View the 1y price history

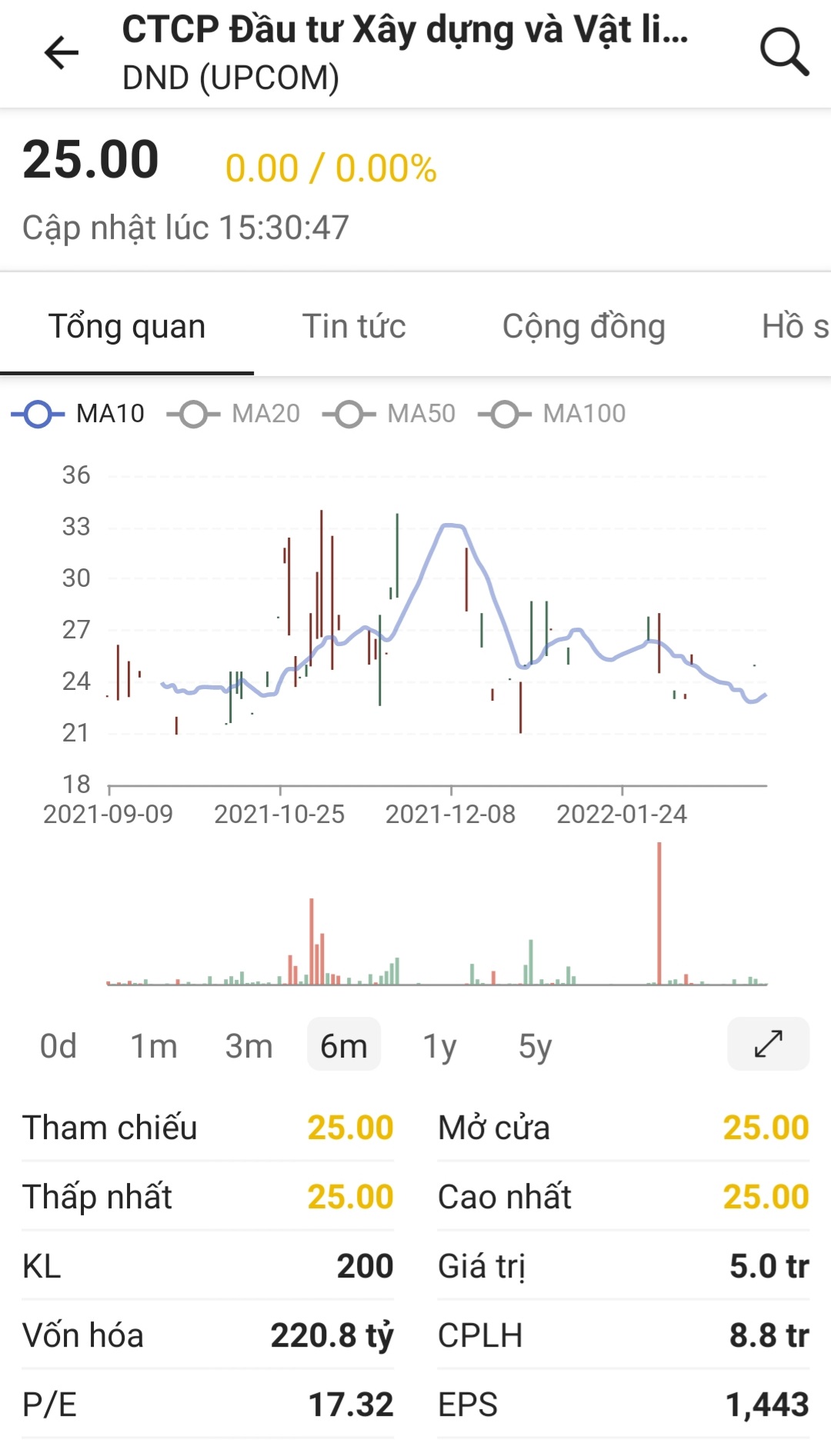(439, 1046)
